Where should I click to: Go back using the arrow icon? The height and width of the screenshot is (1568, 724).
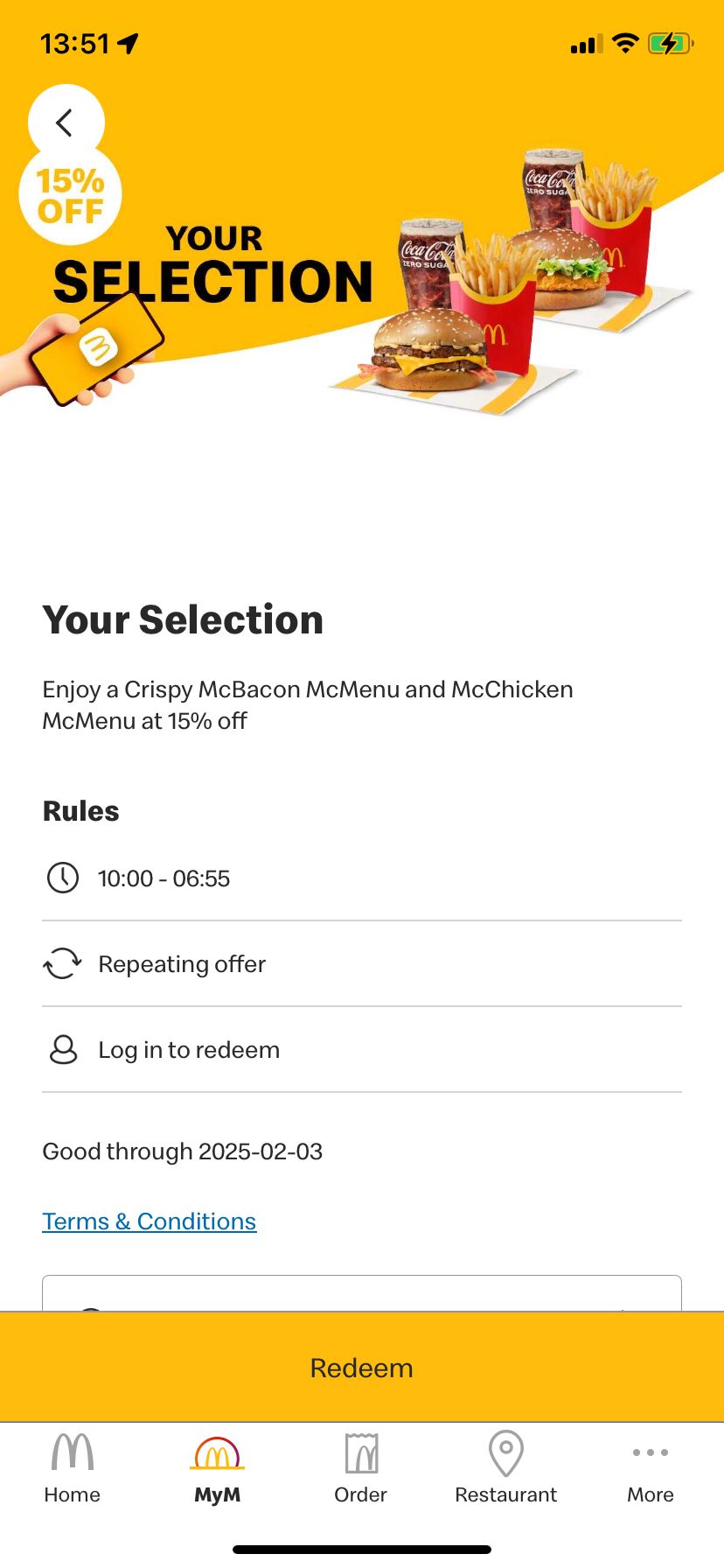65,122
